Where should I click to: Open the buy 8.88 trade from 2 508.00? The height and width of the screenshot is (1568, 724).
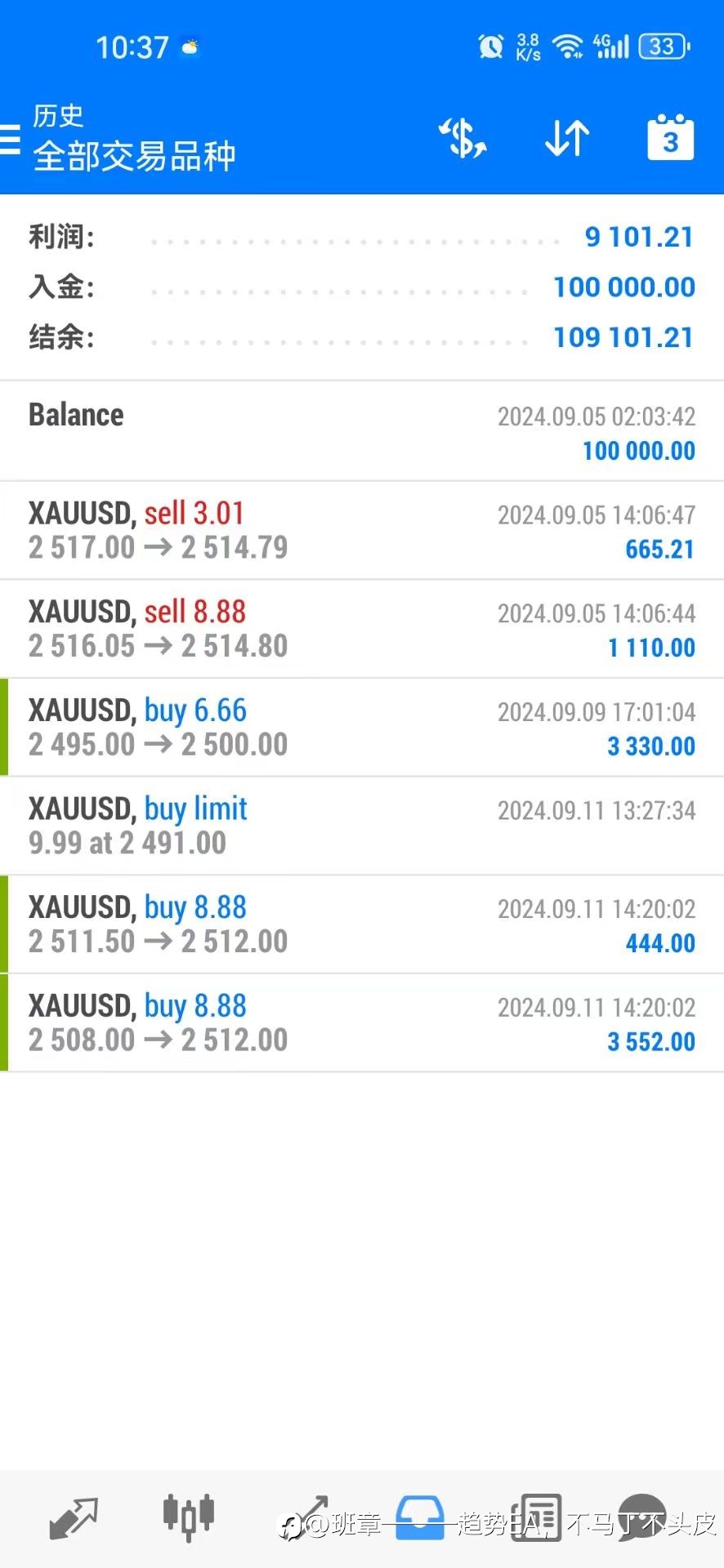click(362, 1023)
